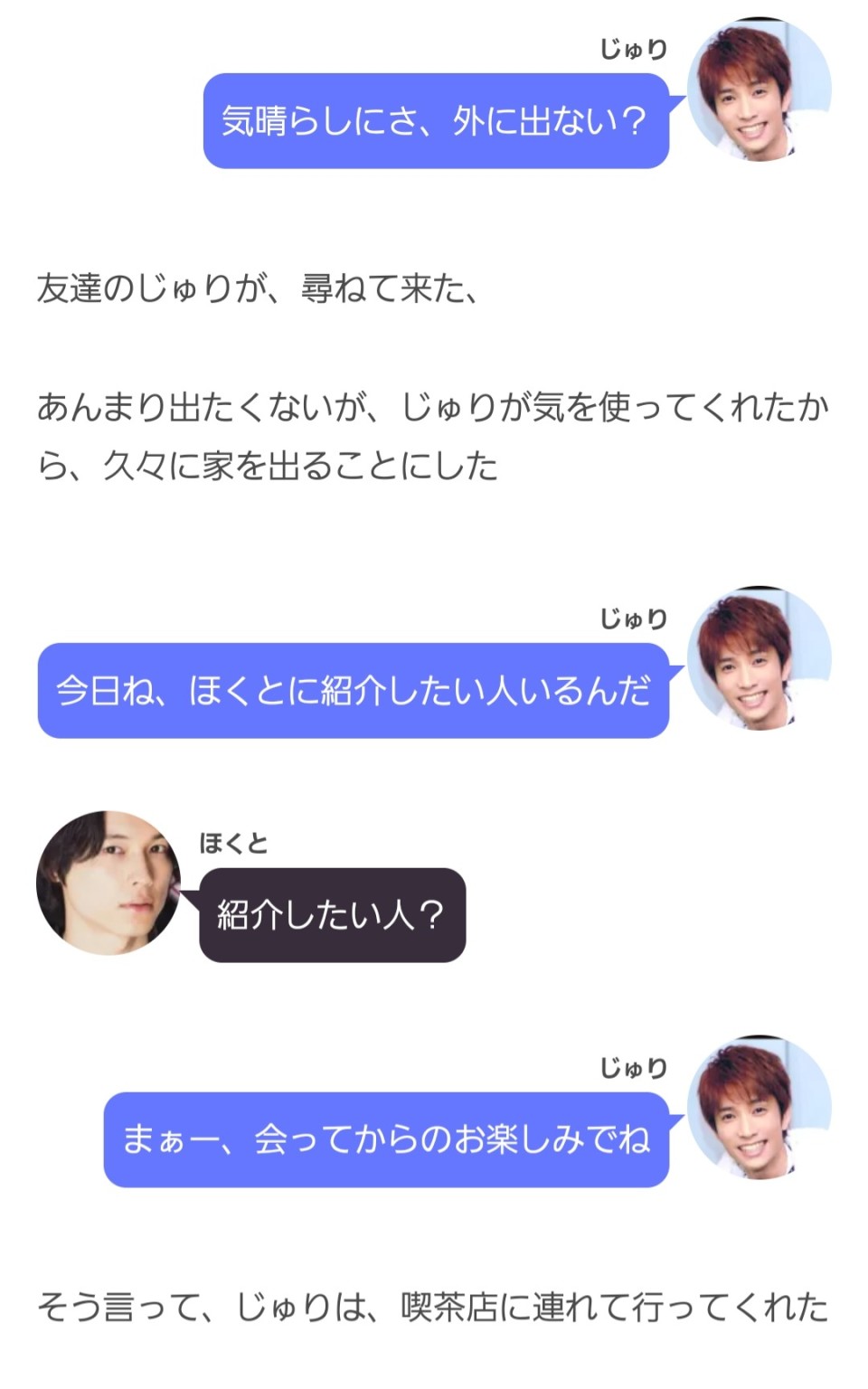
Task: Select the じゅり label above the bottom bubble
Action: click(x=633, y=1067)
